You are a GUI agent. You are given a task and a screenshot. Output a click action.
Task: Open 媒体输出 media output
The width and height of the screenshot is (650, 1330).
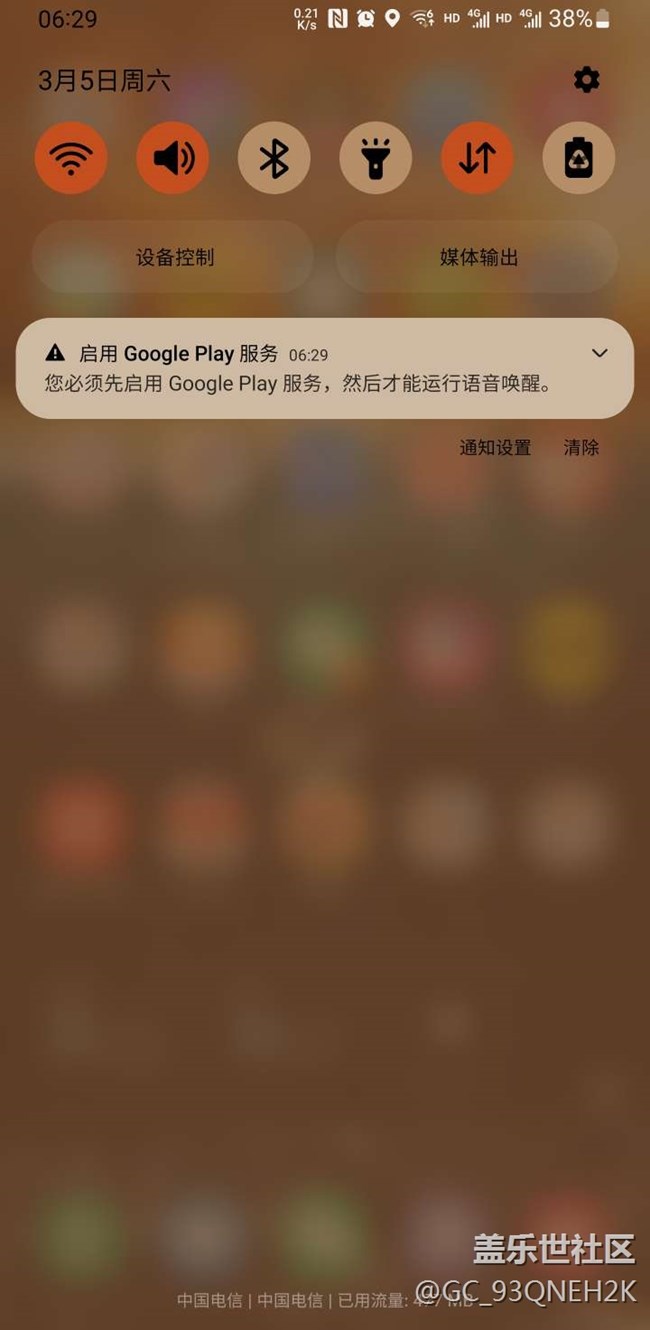[x=478, y=257]
